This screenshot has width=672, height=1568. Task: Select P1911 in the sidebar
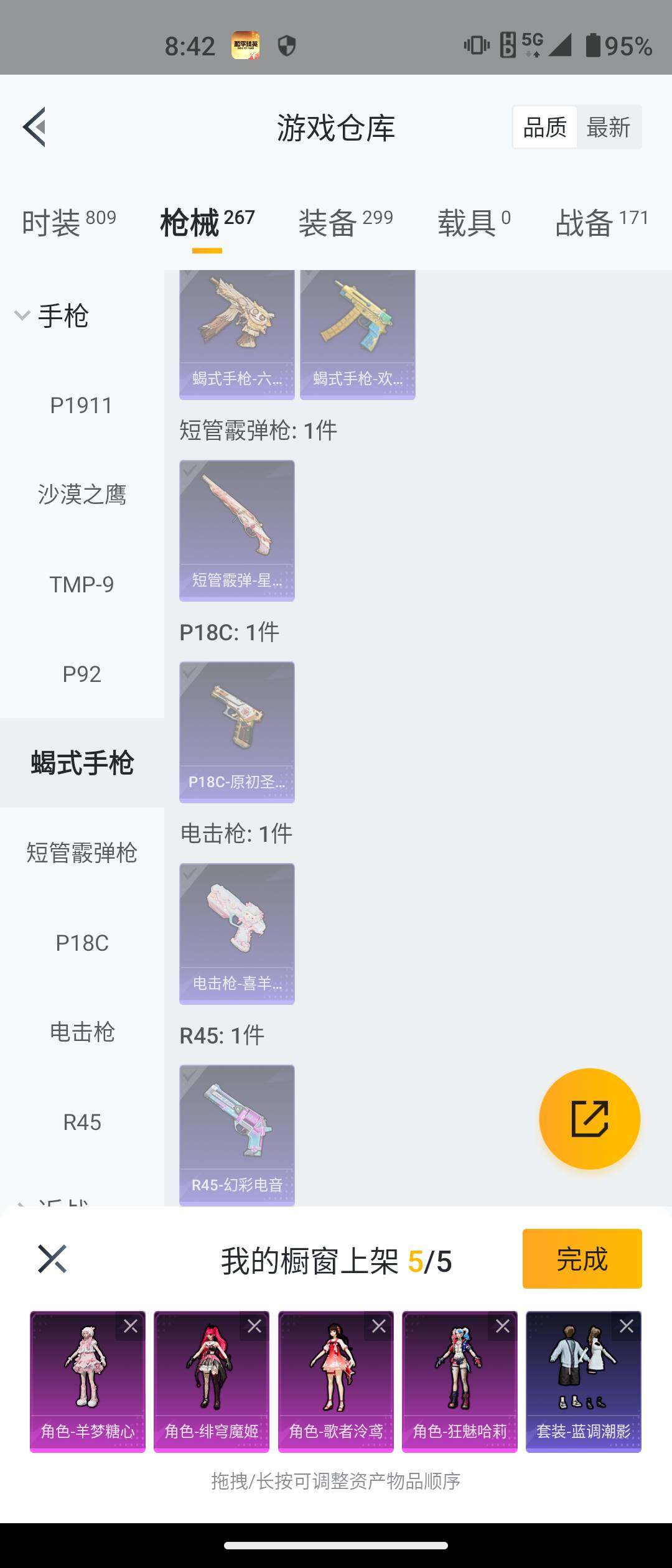(82, 406)
